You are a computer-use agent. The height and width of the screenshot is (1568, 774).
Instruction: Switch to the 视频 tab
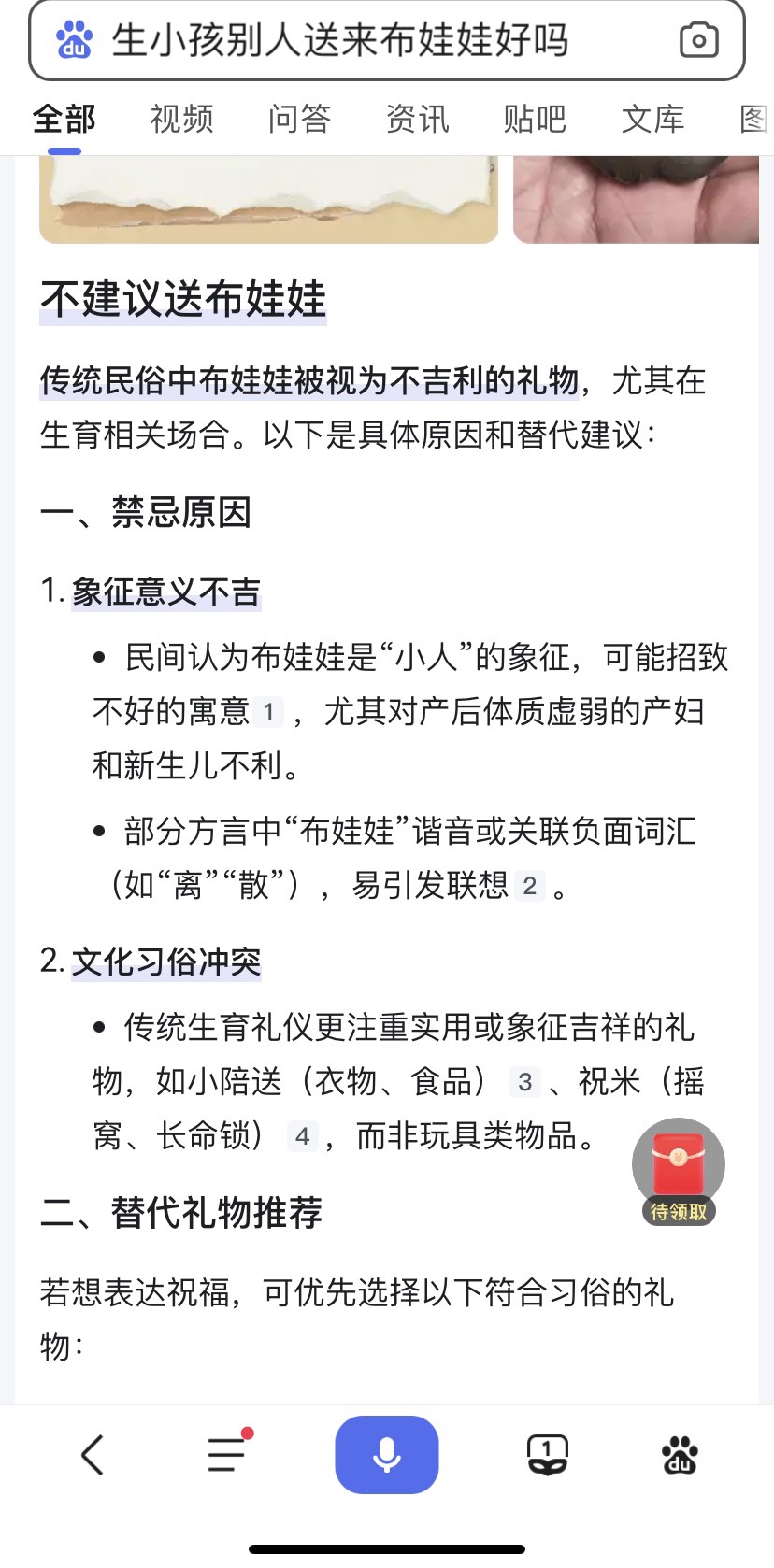click(182, 119)
